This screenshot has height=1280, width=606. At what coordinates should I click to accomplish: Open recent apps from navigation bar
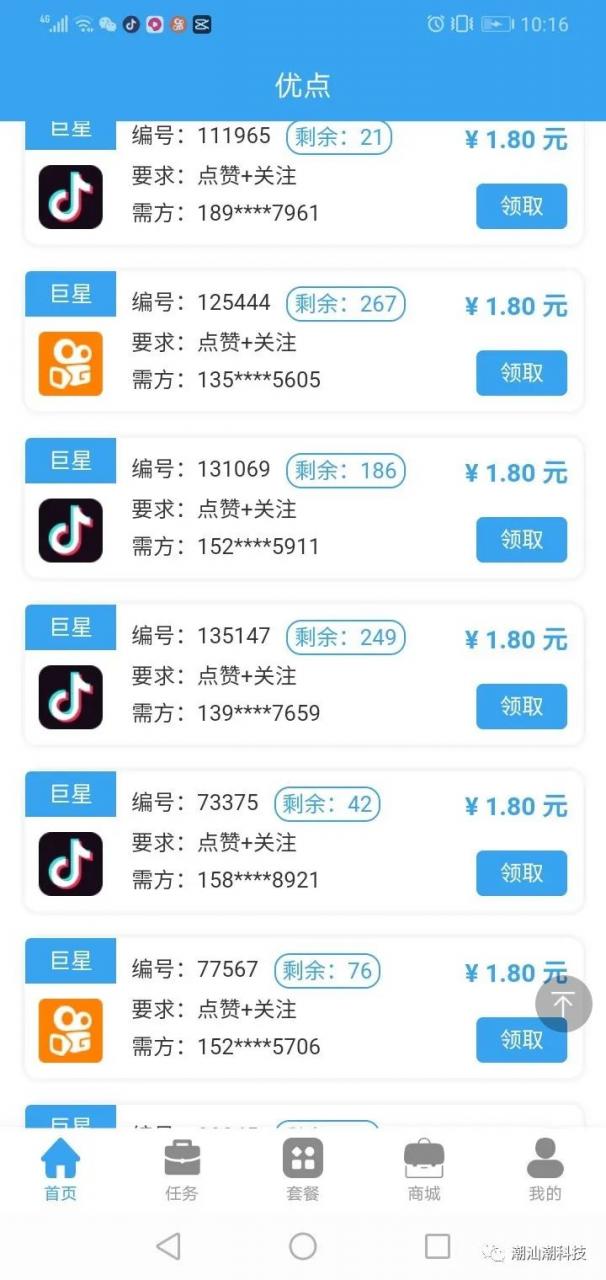pyautogui.click(x=437, y=1246)
